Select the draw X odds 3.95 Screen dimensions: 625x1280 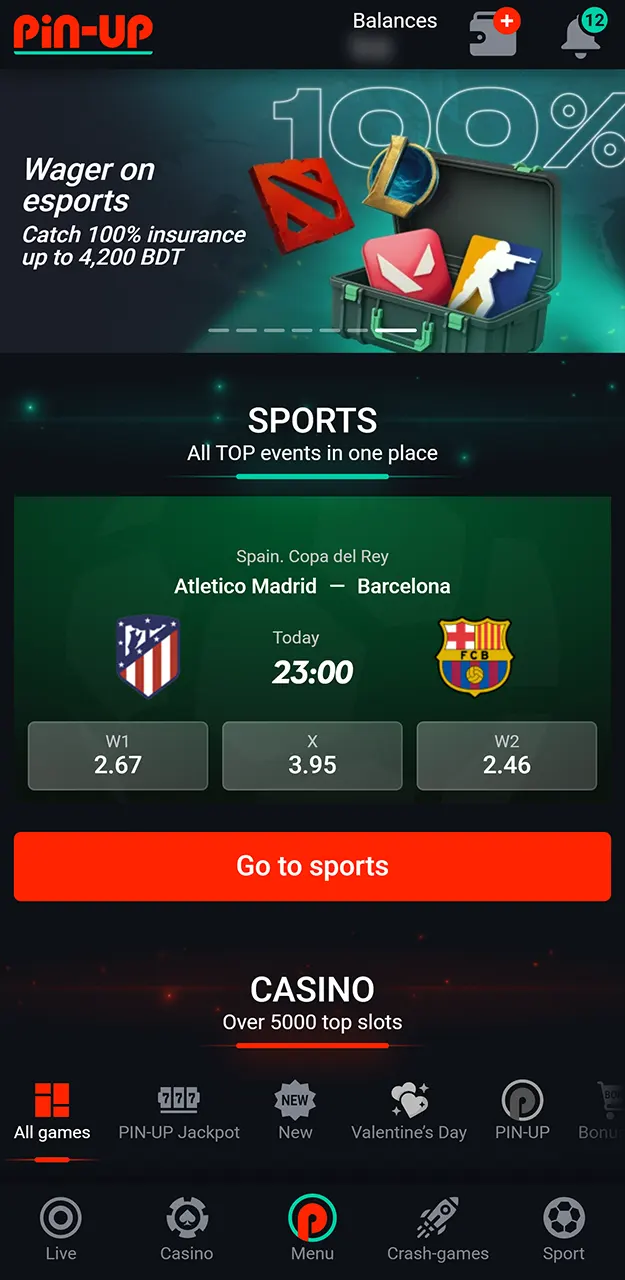312,756
